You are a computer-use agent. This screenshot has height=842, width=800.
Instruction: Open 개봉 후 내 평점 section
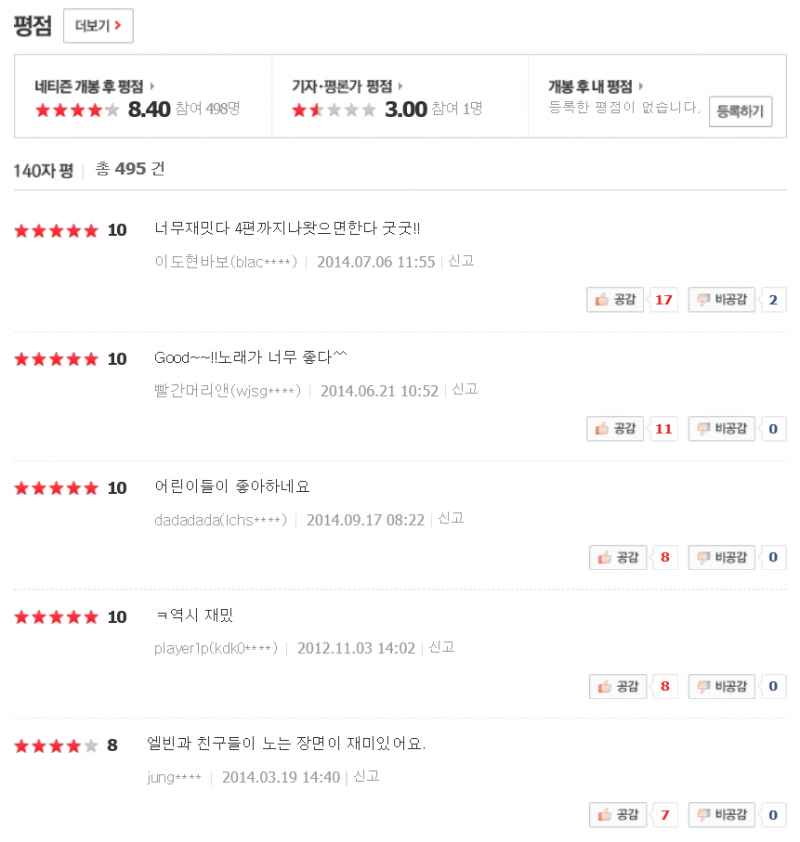click(595, 86)
